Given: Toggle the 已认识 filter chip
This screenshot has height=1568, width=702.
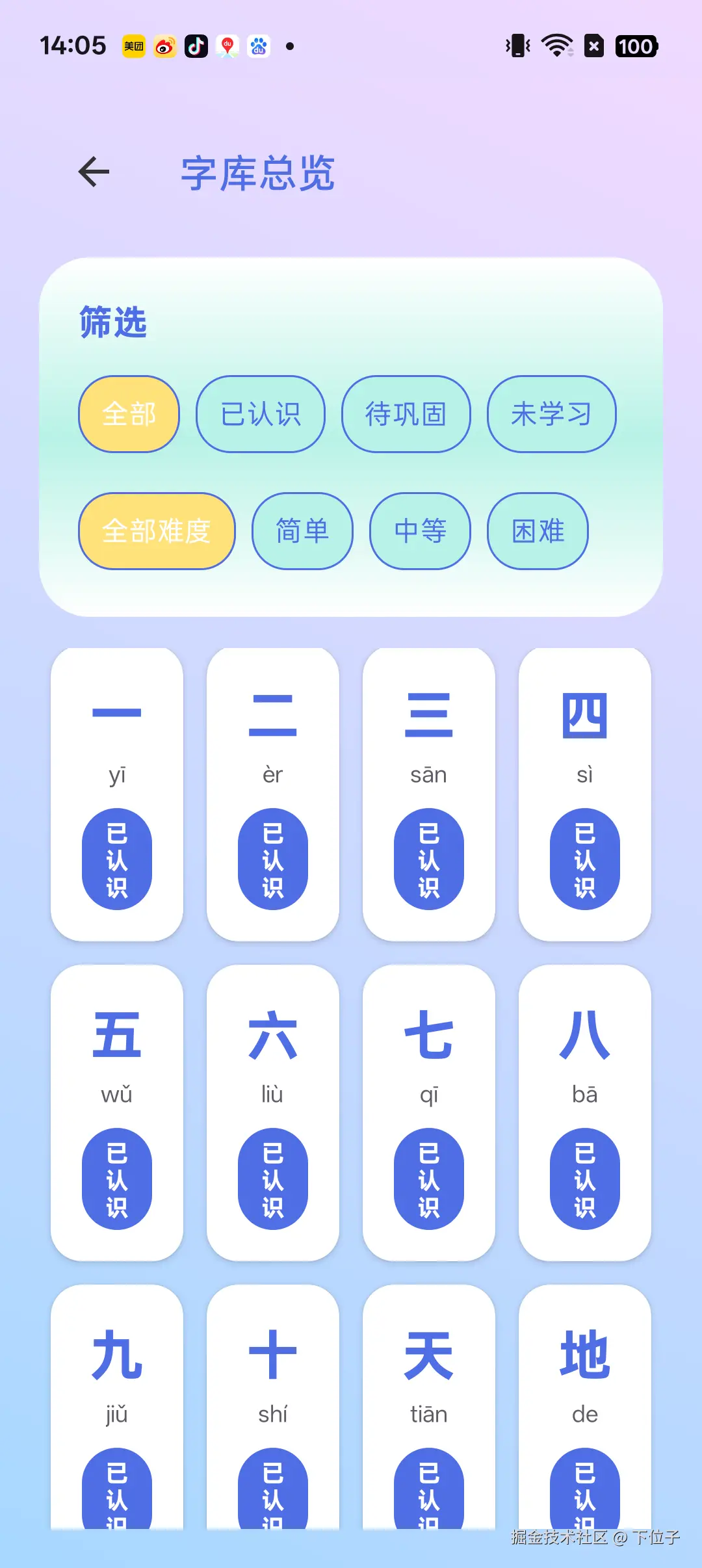Looking at the screenshot, I should tap(259, 414).
